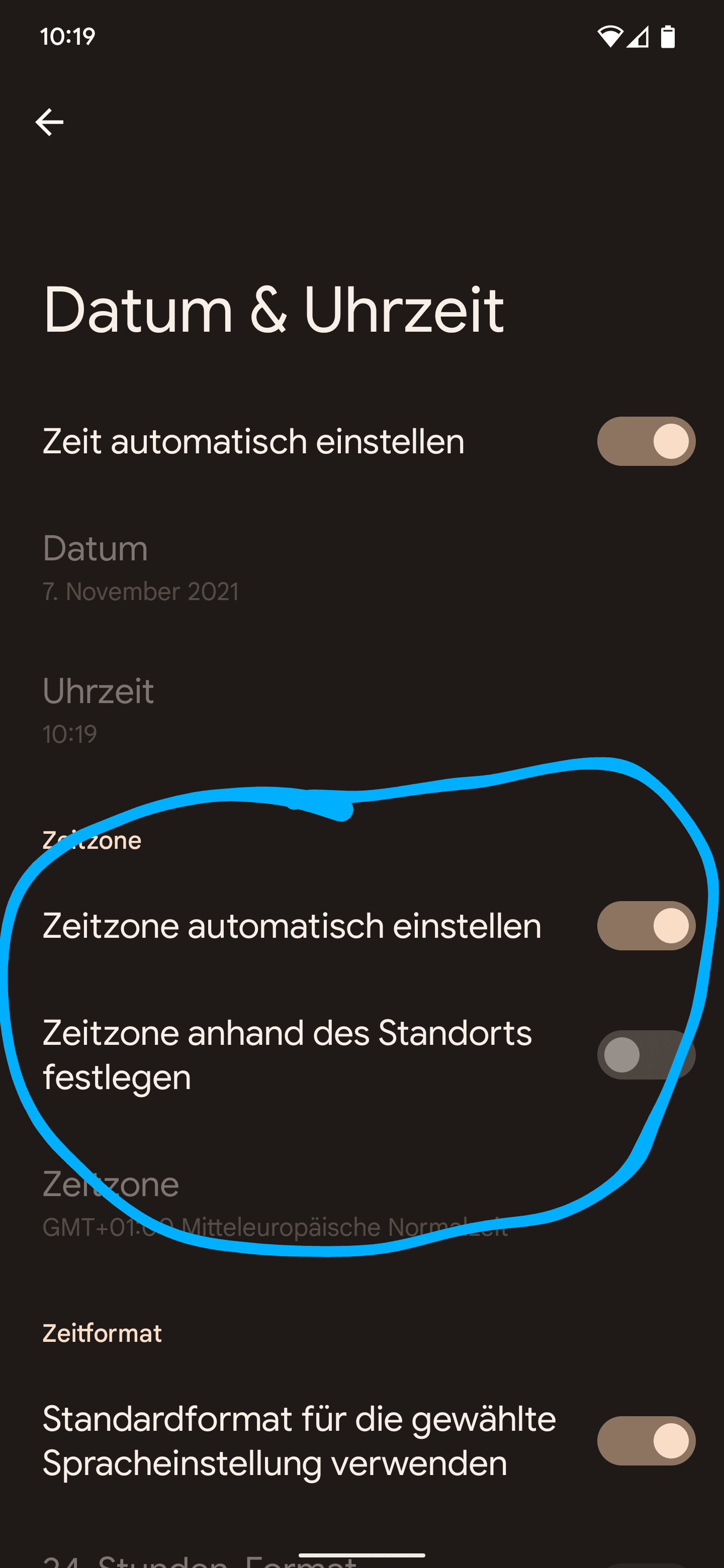This screenshot has width=724, height=1568.
Task: Disable Zeitzone automatisch einstellen
Action: coord(646,926)
